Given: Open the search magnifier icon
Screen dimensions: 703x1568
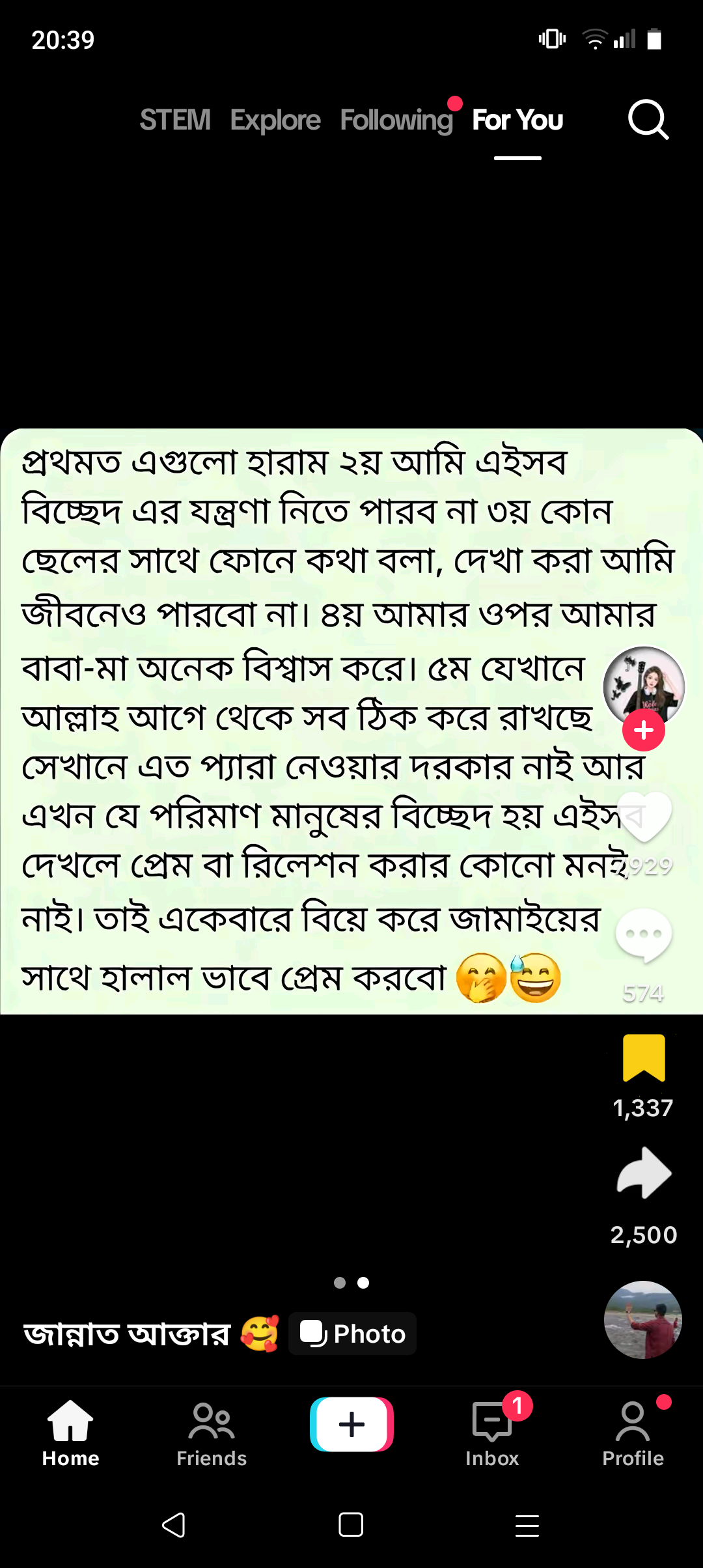Looking at the screenshot, I should 648,120.
